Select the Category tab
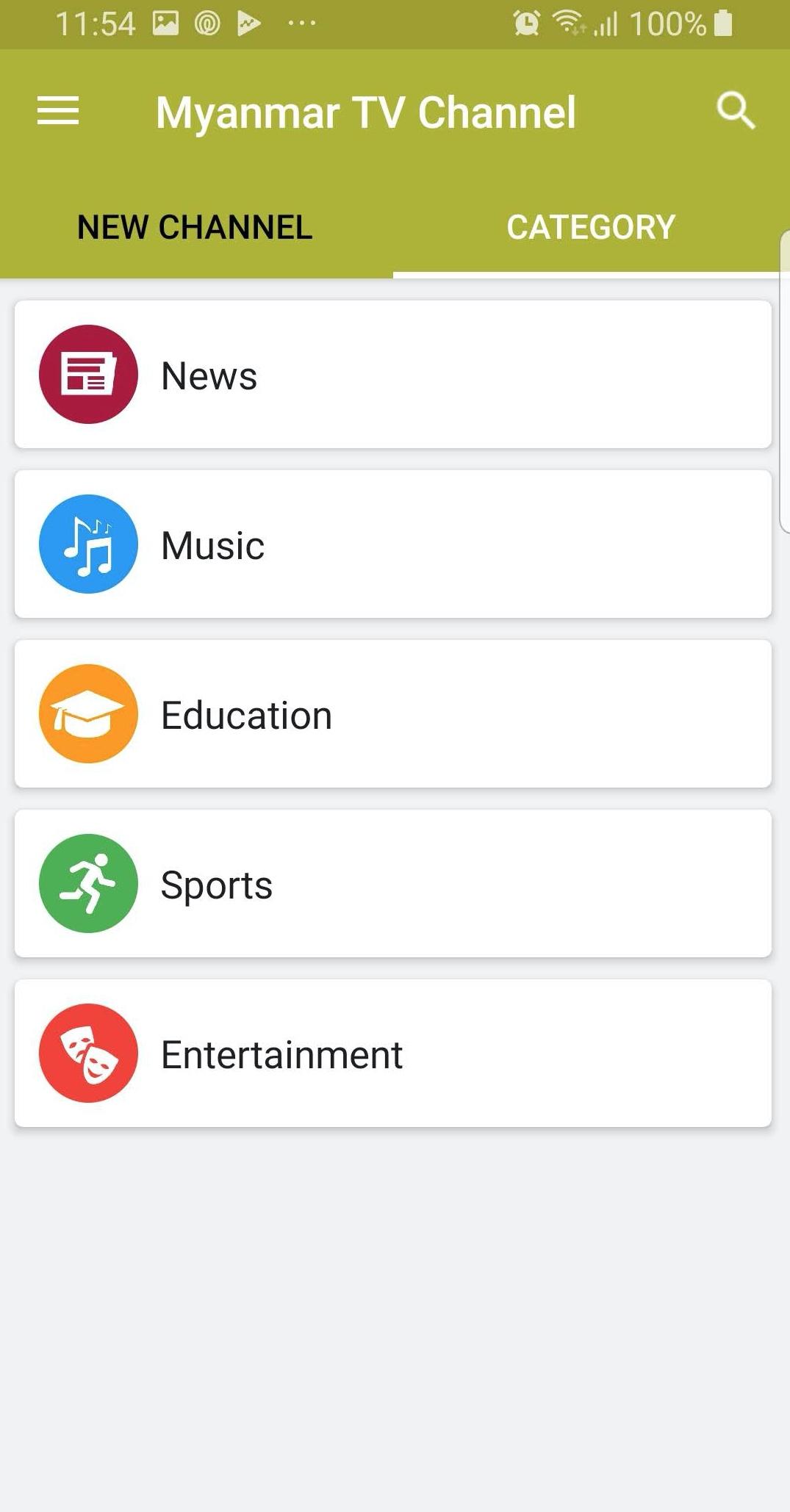This screenshot has width=790, height=1512. (x=590, y=227)
